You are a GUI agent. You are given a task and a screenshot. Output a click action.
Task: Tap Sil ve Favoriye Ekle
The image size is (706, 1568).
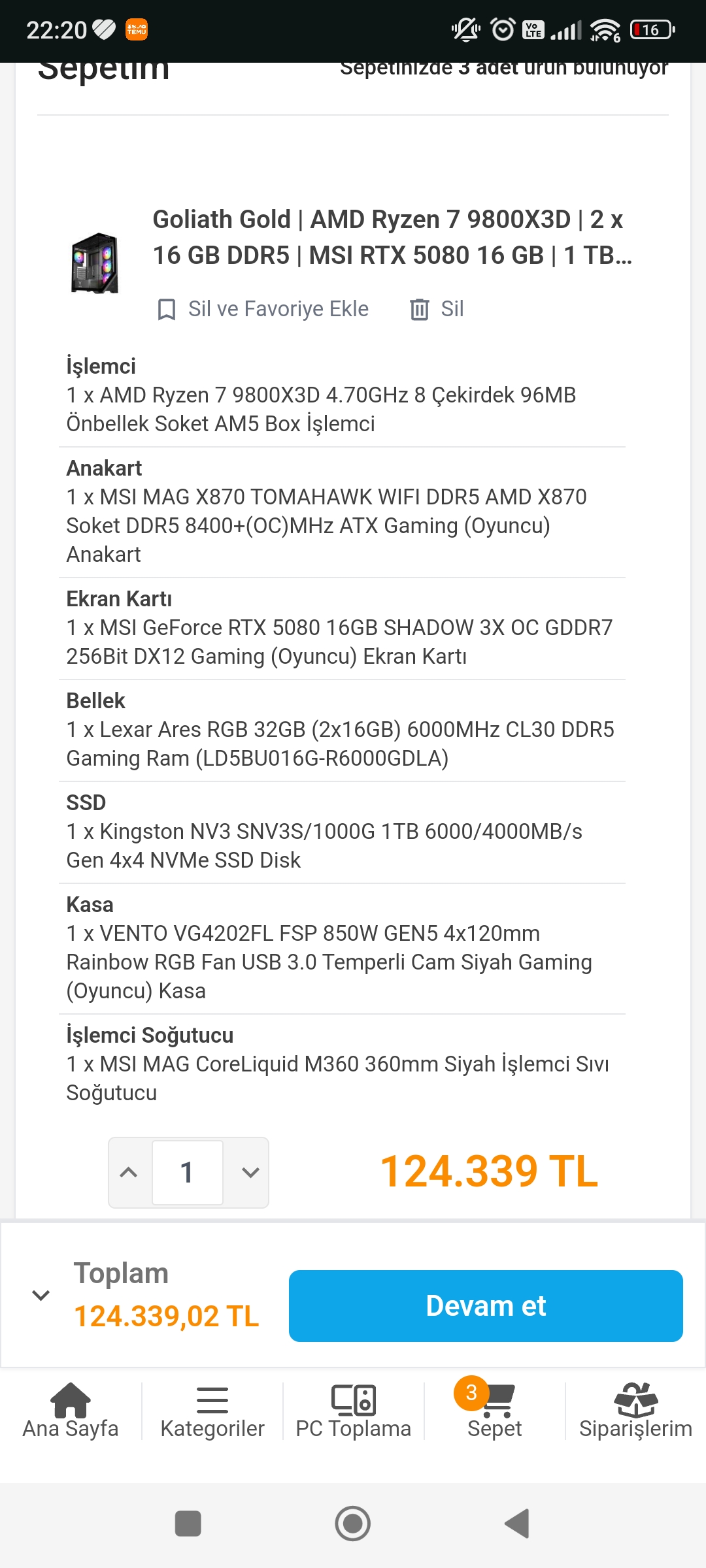263,309
